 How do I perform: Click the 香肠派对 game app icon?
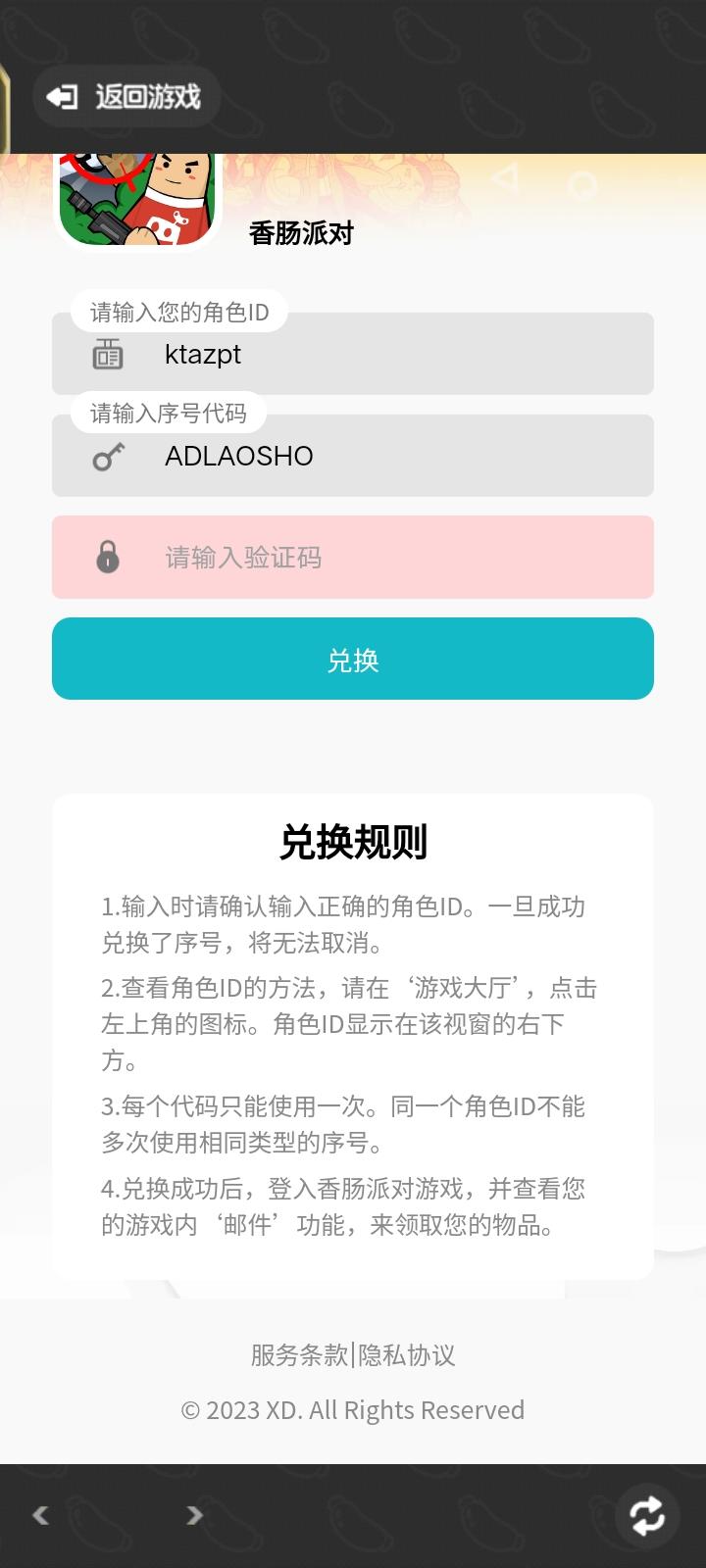pyautogui.click(x=137, y=200)
